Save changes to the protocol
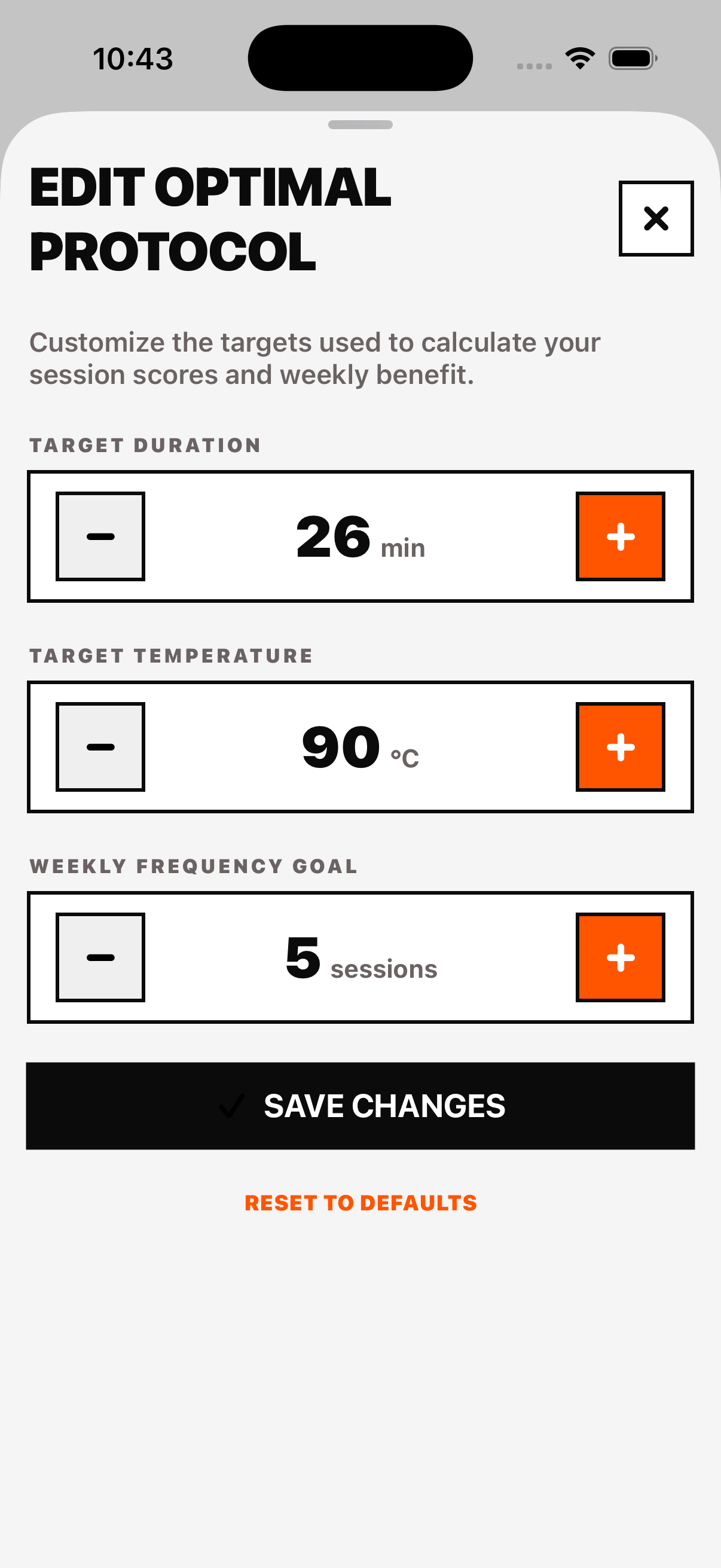This screenshot has width=721, height=1568. pyautogui.click(x=360, y=1106)
